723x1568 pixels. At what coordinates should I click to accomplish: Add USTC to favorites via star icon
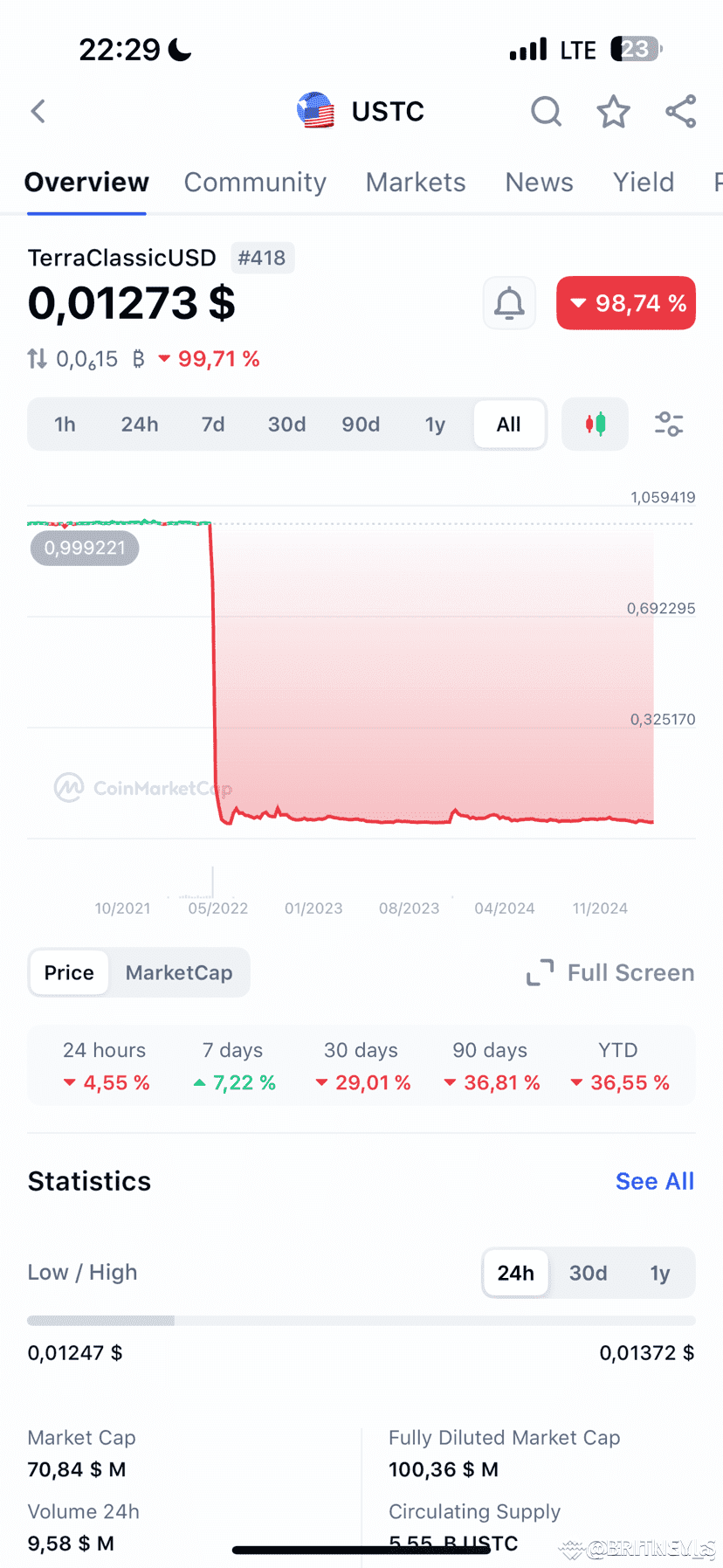pyautogui.click(x=613, y=111)
